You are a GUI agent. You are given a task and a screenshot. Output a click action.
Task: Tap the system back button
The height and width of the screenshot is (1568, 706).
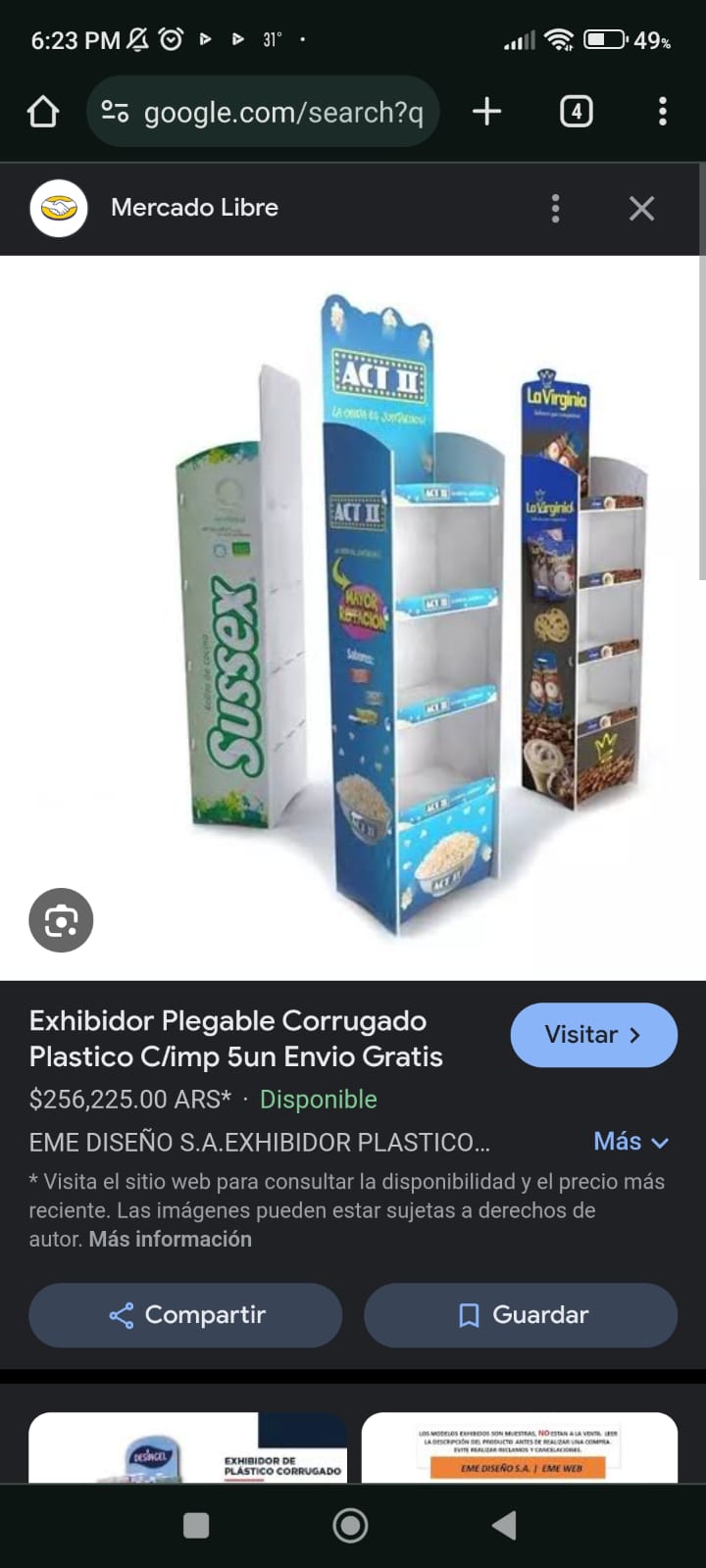click(504, 1525)
